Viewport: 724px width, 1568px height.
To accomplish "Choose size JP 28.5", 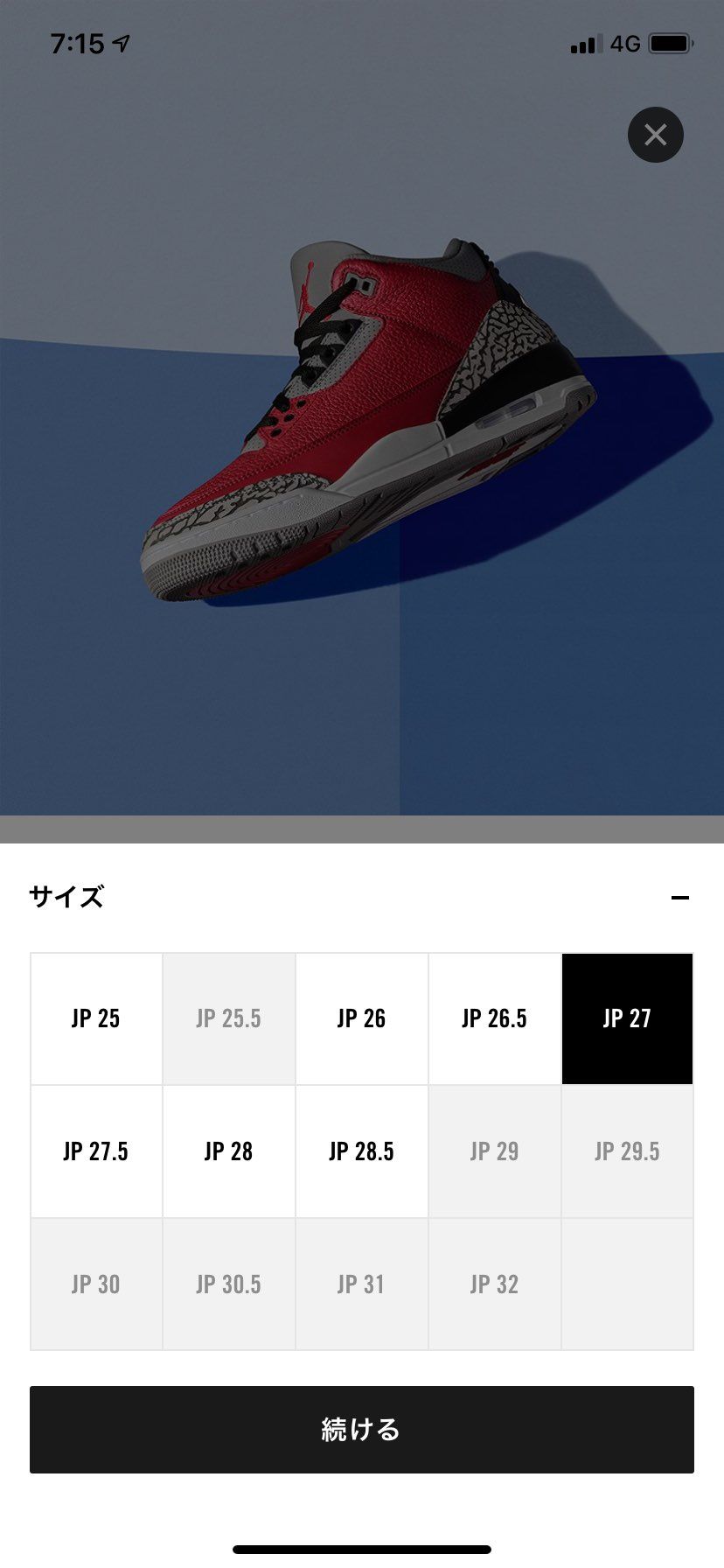I will pyautogui.click(x=361, y=1151).
